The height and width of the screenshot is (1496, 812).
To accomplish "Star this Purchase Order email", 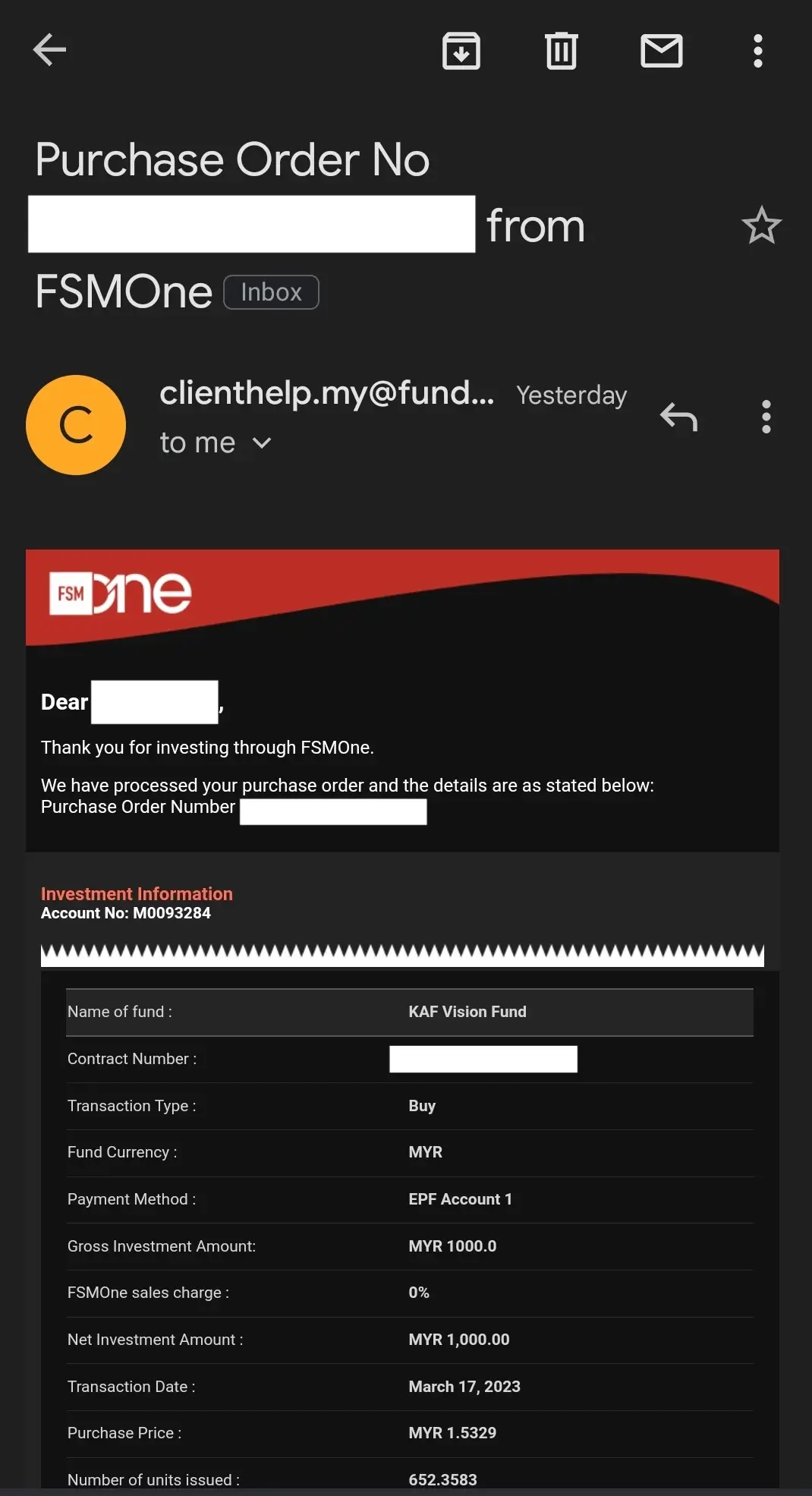I will (761, 225).
